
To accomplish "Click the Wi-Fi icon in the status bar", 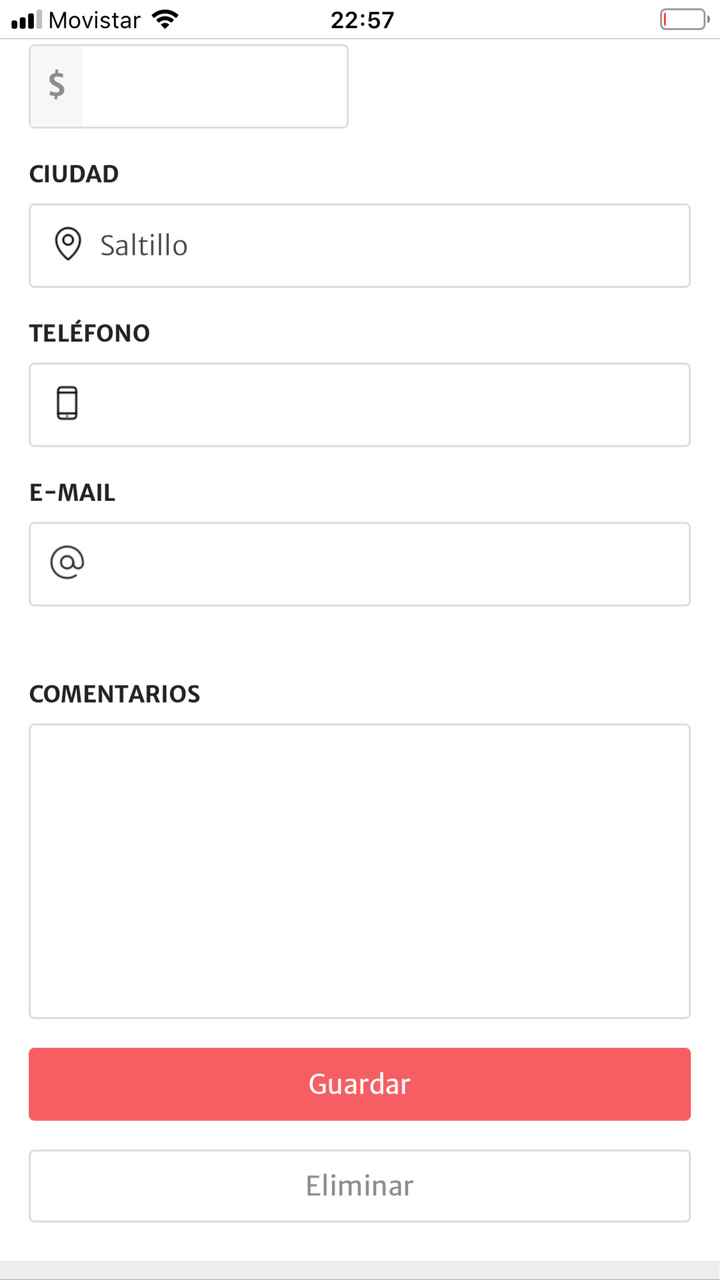I will tap(163, 17).
